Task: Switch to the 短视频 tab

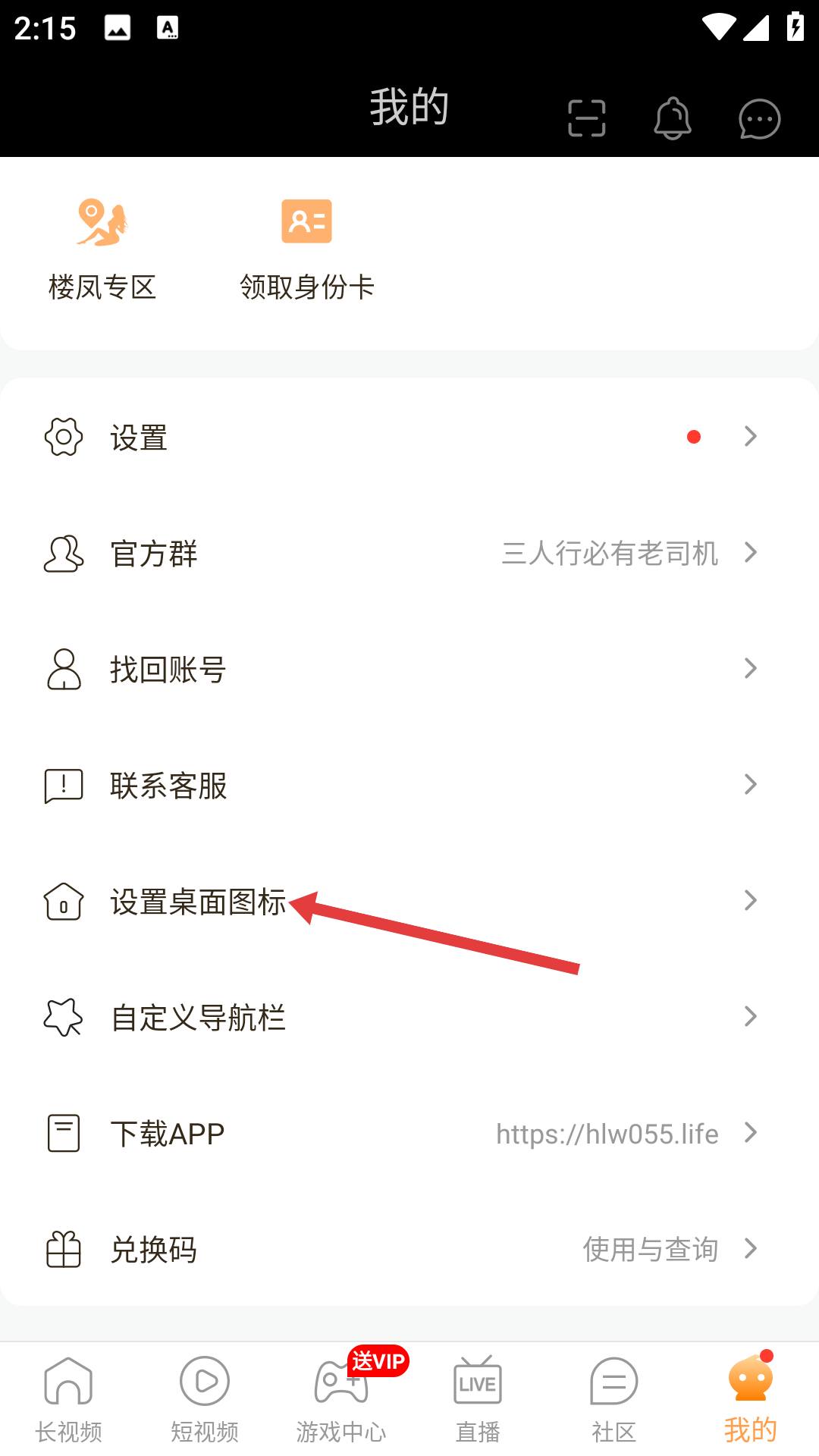Action: [x=204, y=1395]
